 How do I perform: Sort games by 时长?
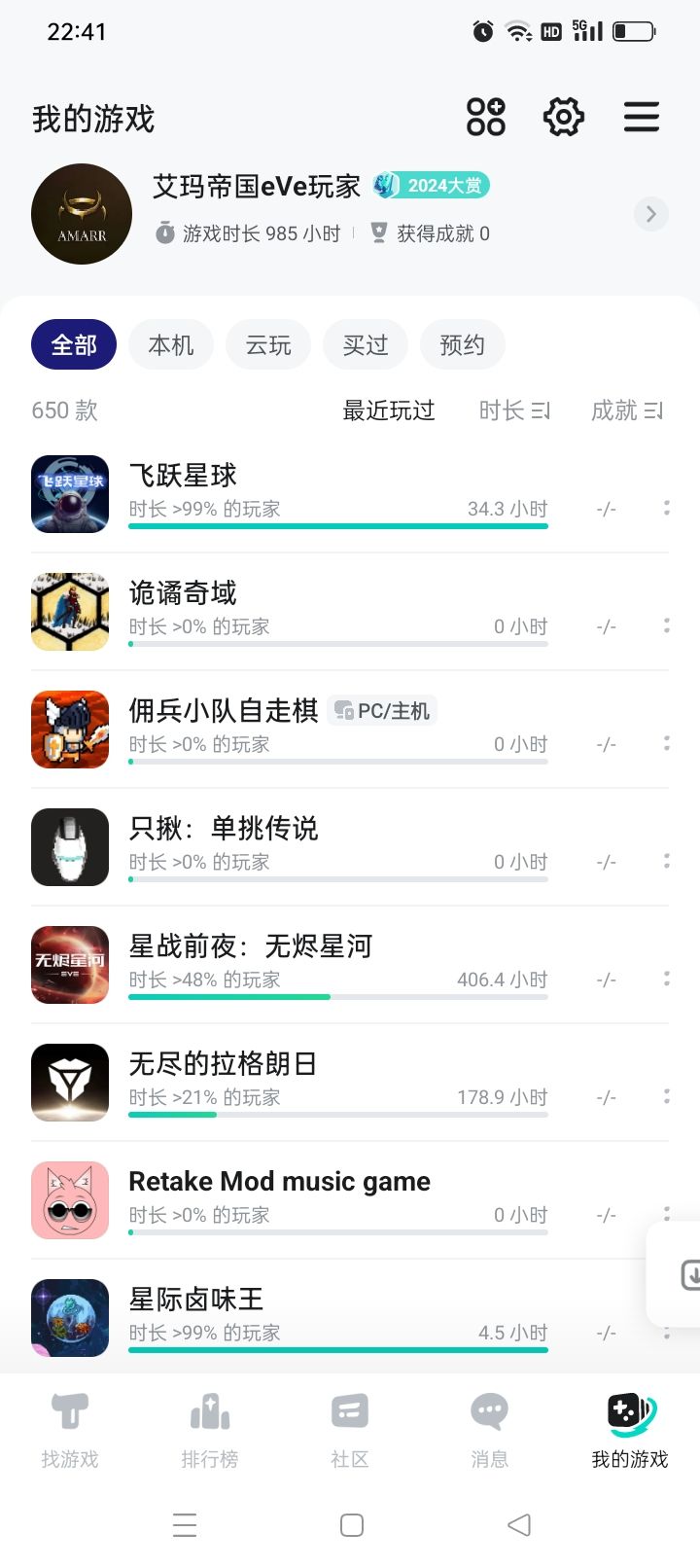pyautogui.click(x=514, y=410)
